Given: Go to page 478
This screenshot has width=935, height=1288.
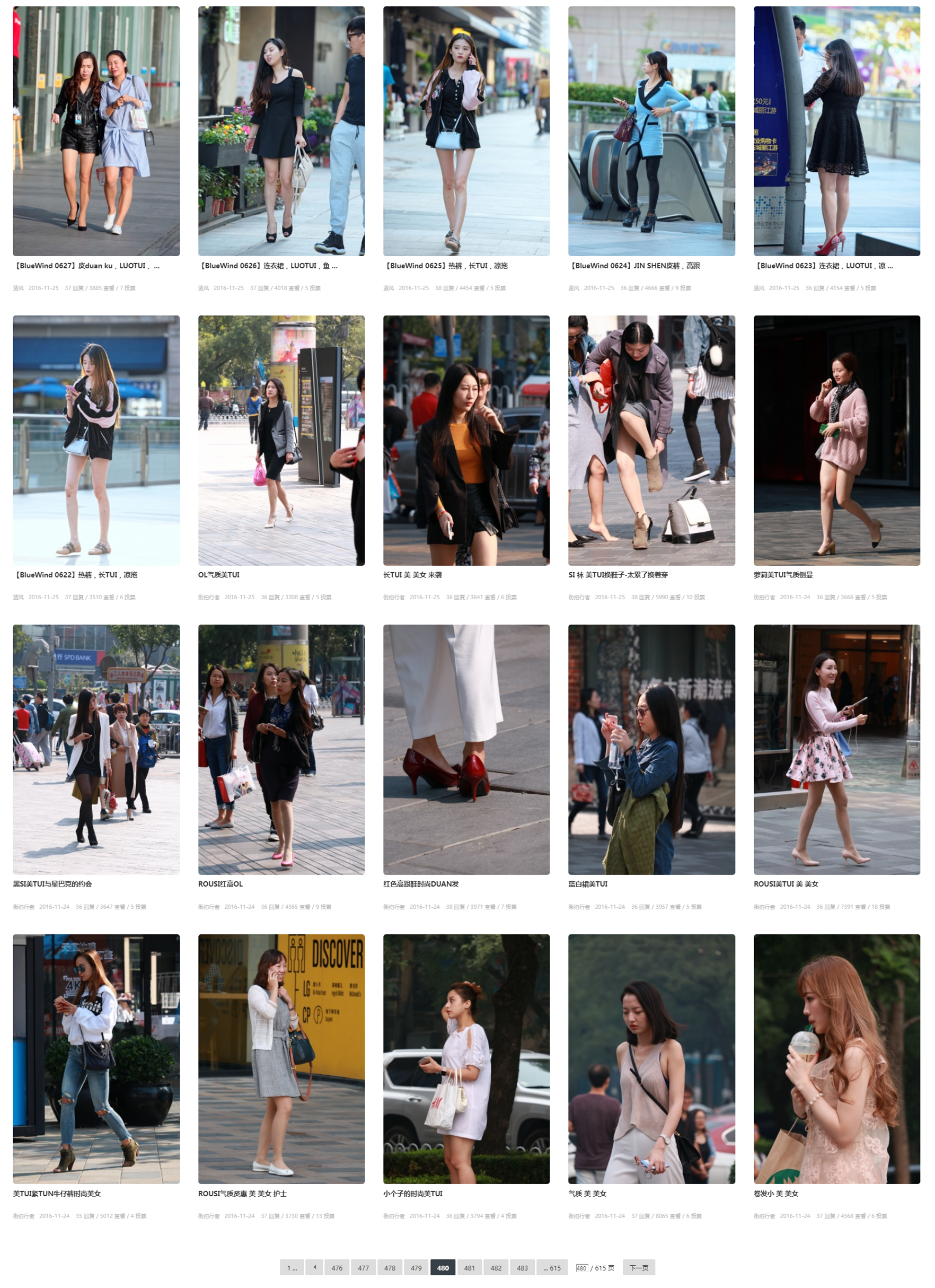Looking at the screenshot, I should [x=390, y=1267].
